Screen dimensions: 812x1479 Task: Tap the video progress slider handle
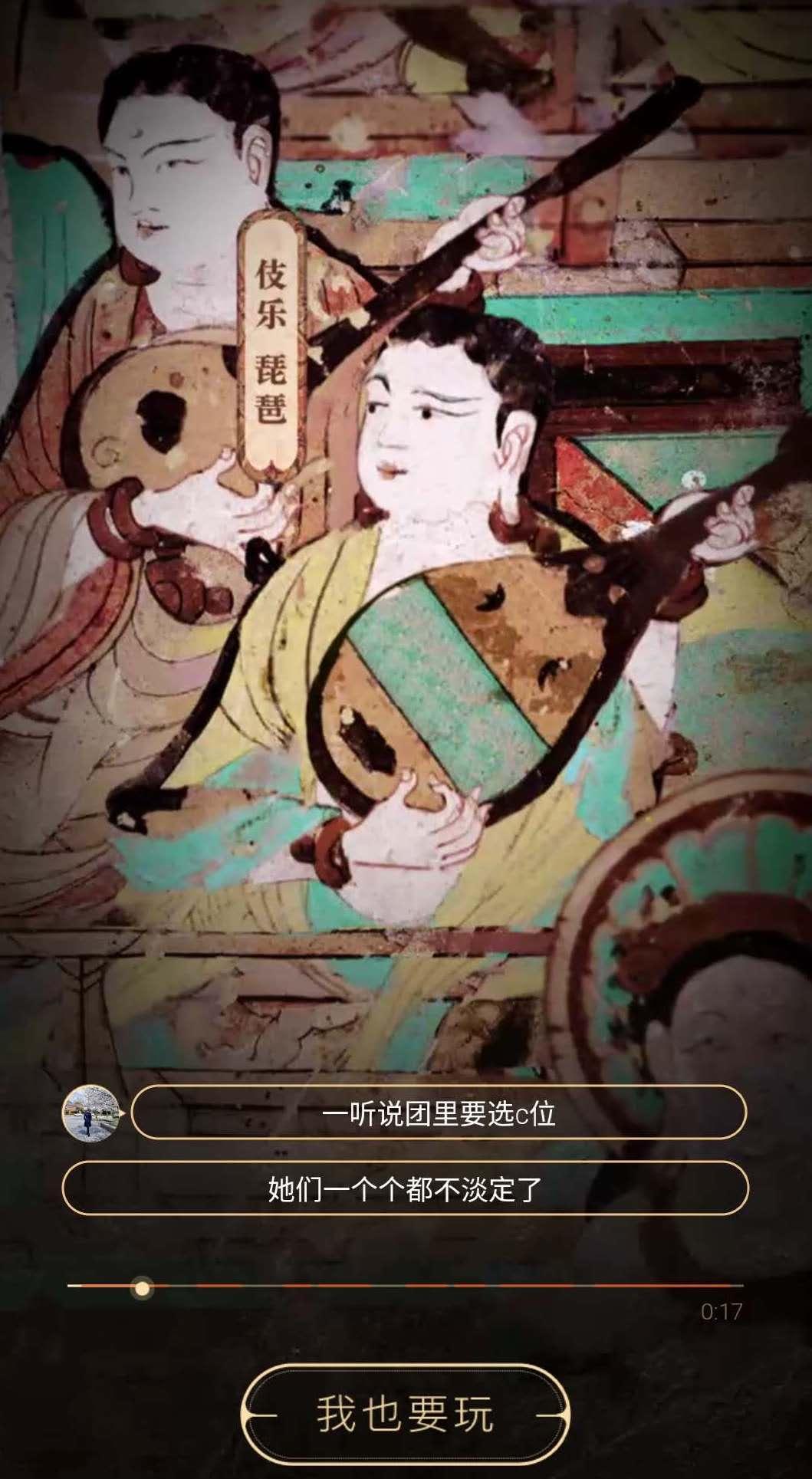click(142, 1288)
